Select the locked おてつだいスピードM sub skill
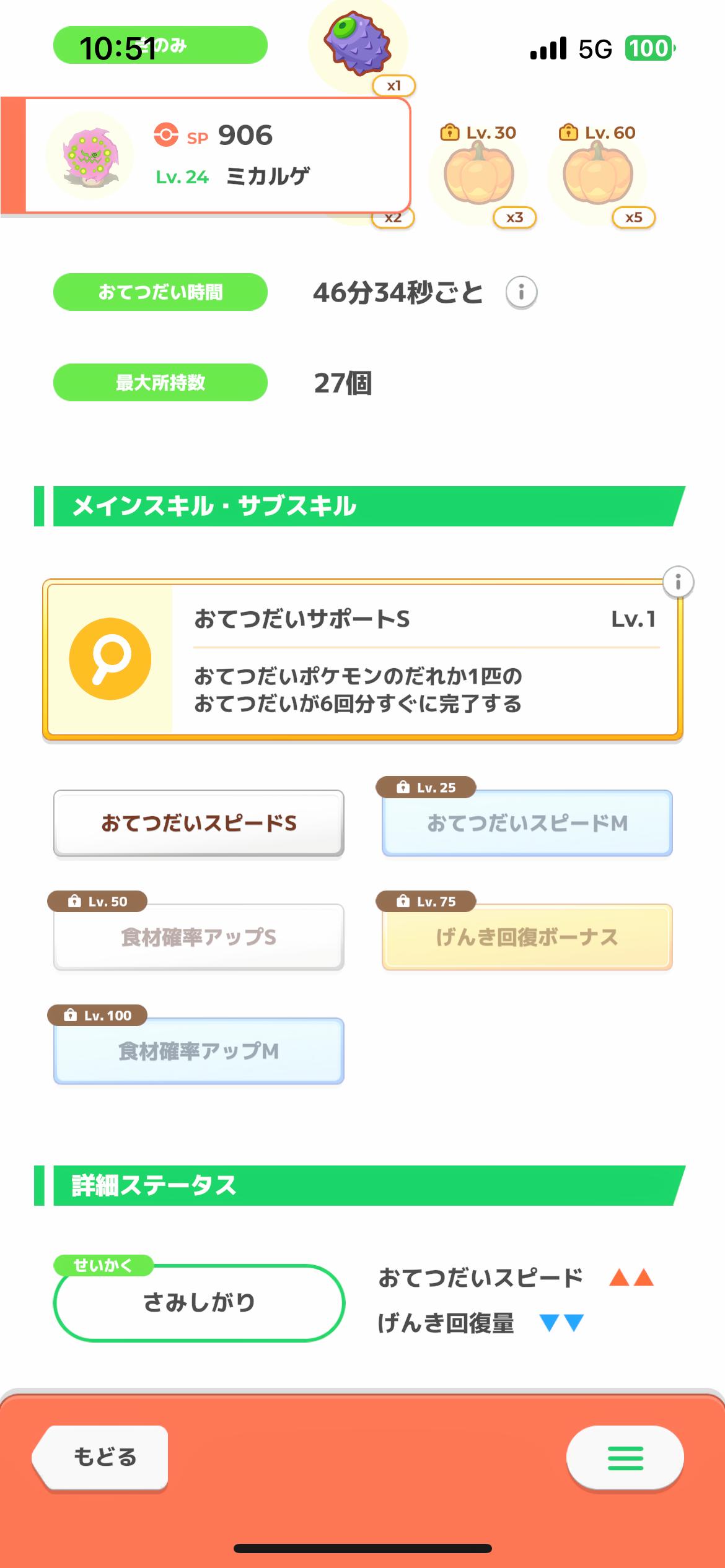The image size is (725, 1568). pyautogui.click(x=527, y=823)
